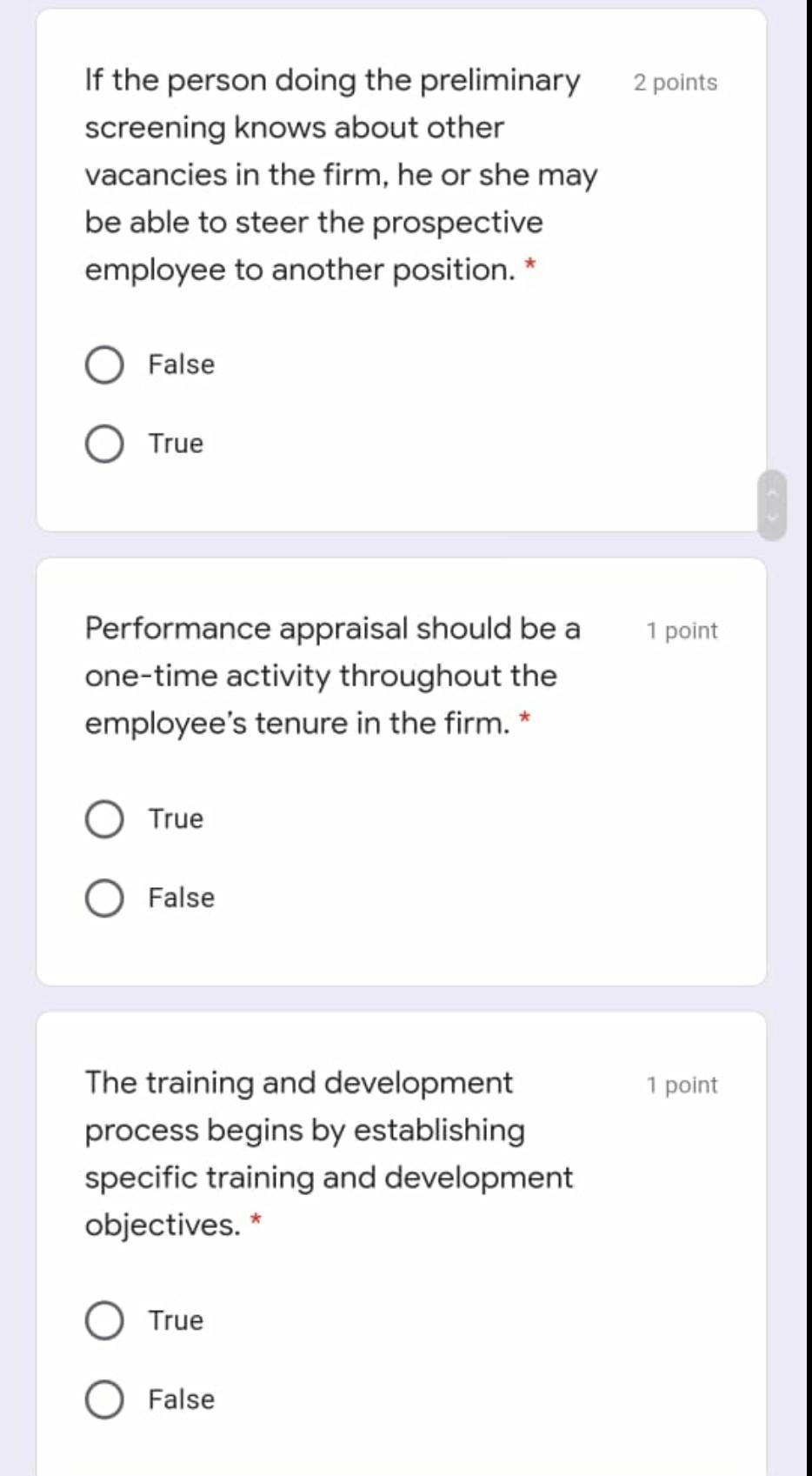
Task: Select "True" for the training and development question
Action: 104,1319
